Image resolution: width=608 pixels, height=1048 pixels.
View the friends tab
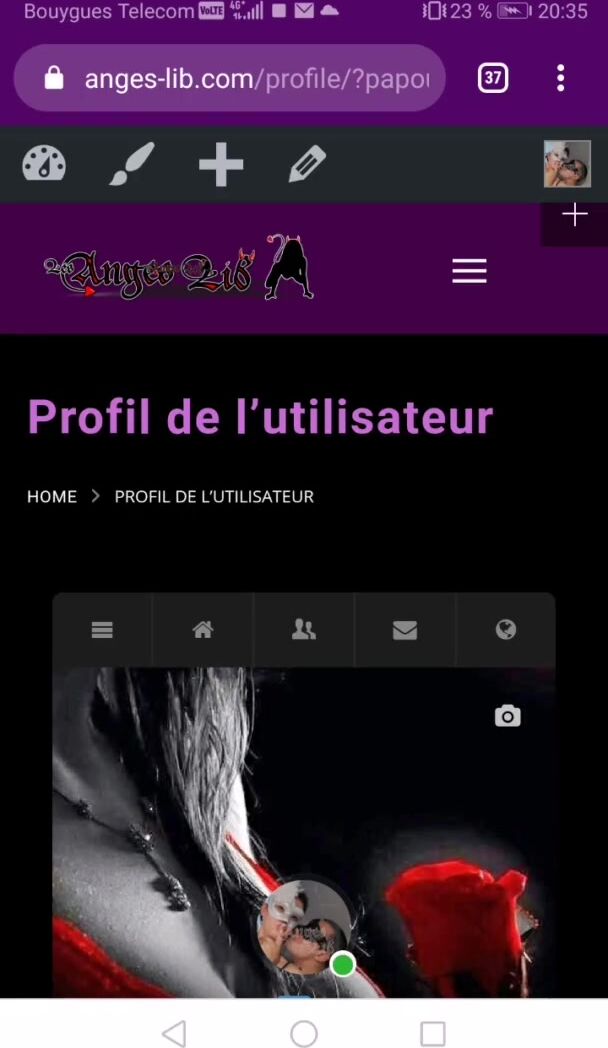click(x=304, y=630)
